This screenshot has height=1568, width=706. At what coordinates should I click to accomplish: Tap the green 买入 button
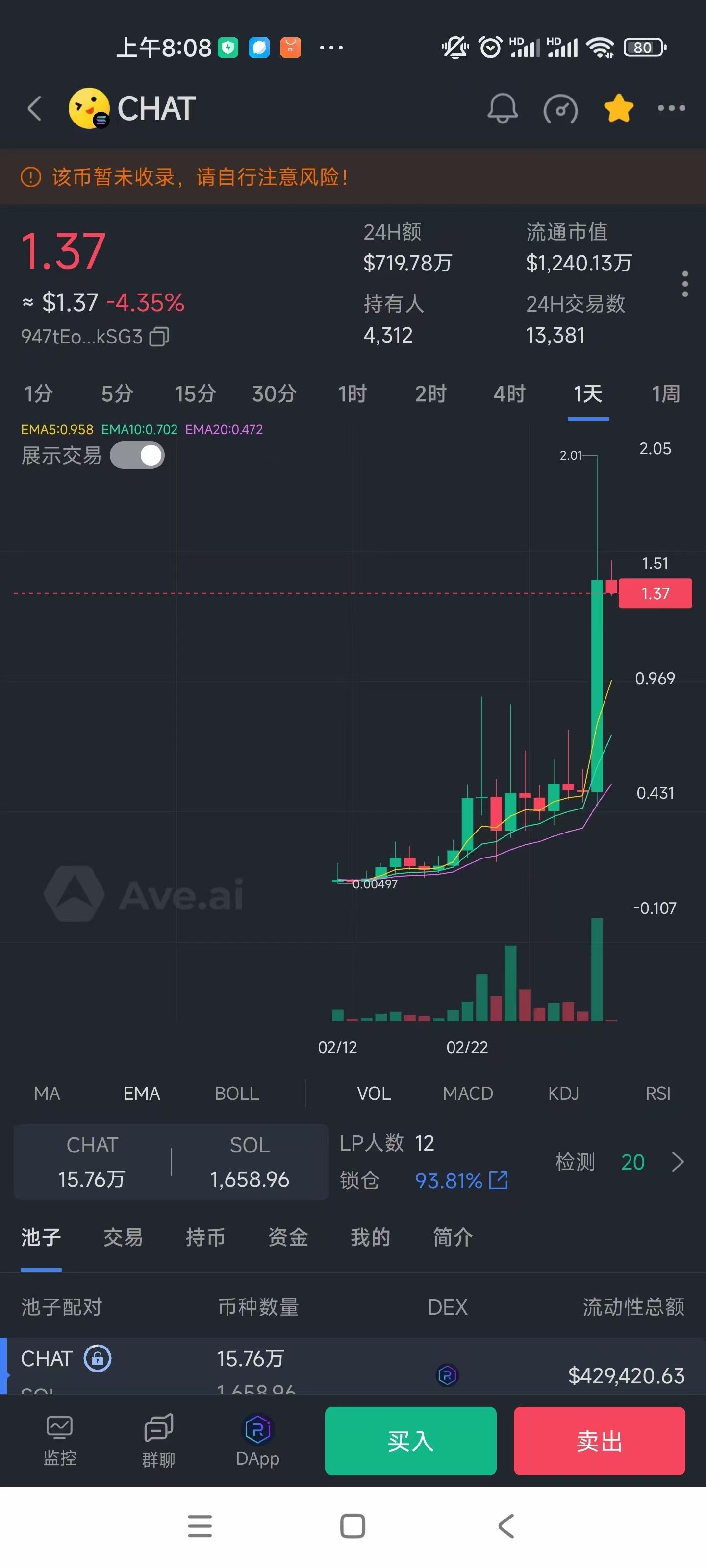[x=410, y=1441]
